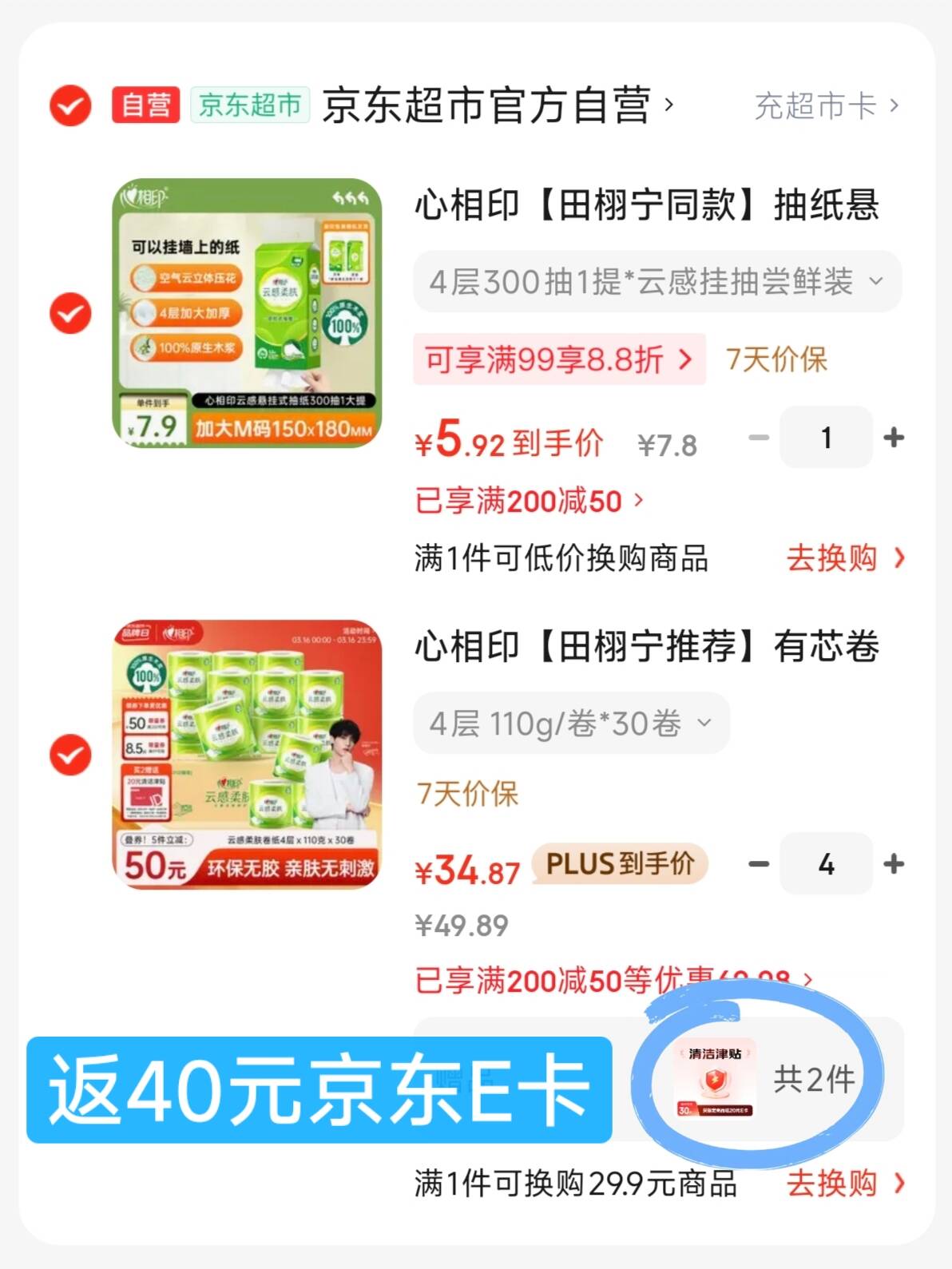Open the 充超市卡 link
Viewport: 952px width, 1269px height.
[825, 105]
